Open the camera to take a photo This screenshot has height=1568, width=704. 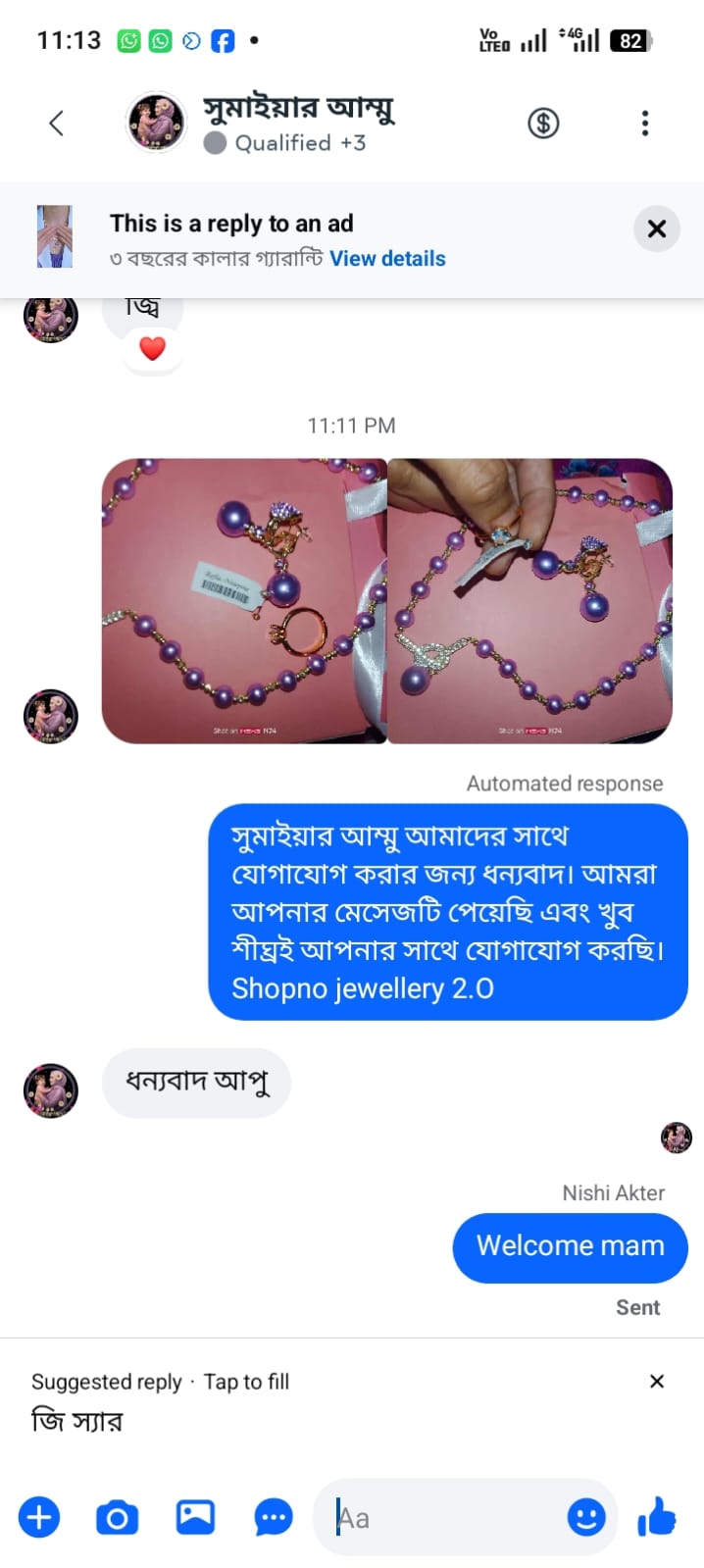coord(117,1518)
